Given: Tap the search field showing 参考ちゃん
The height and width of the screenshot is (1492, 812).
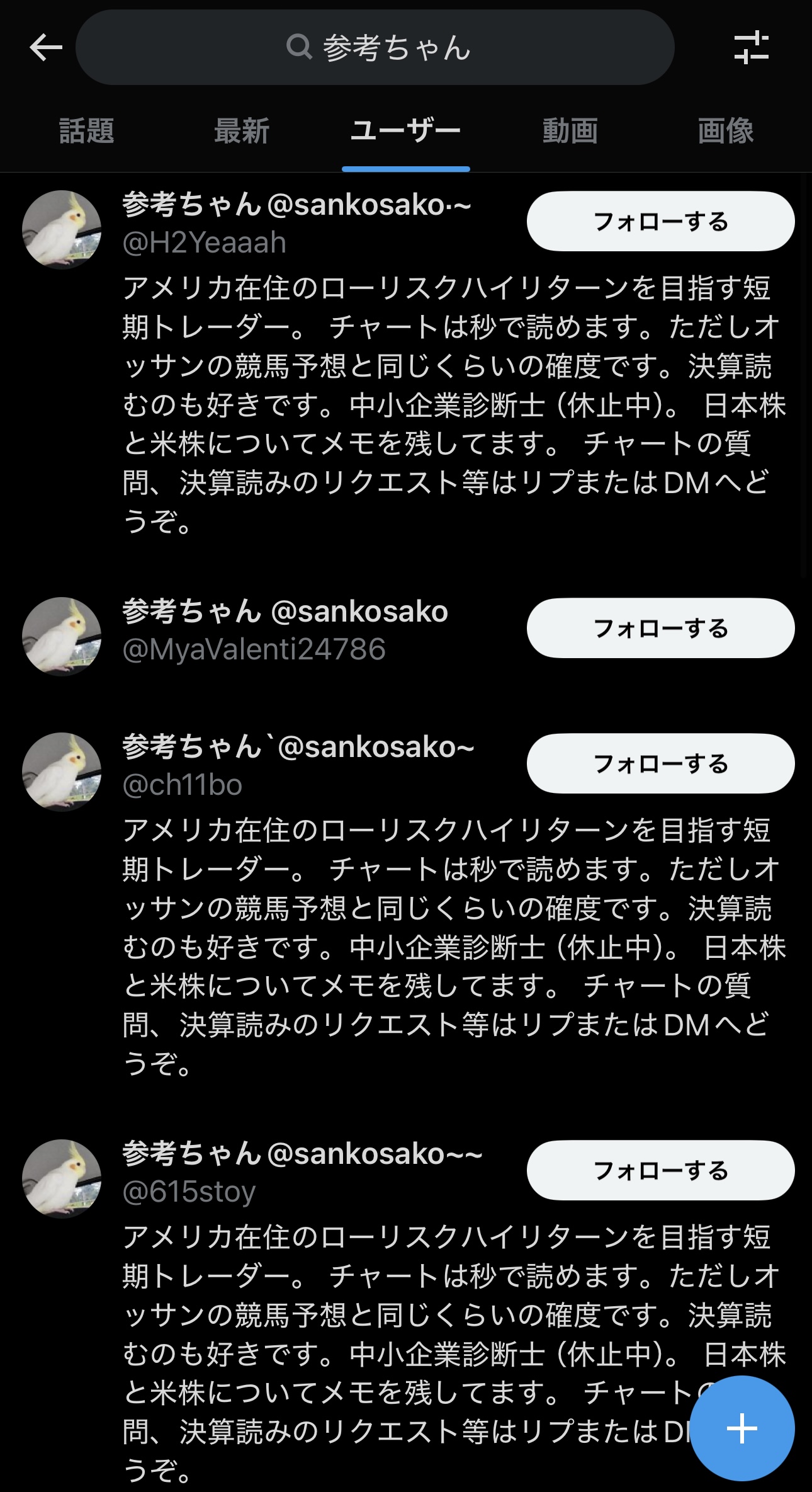Looking at the screenshot, I should (375, 48).
